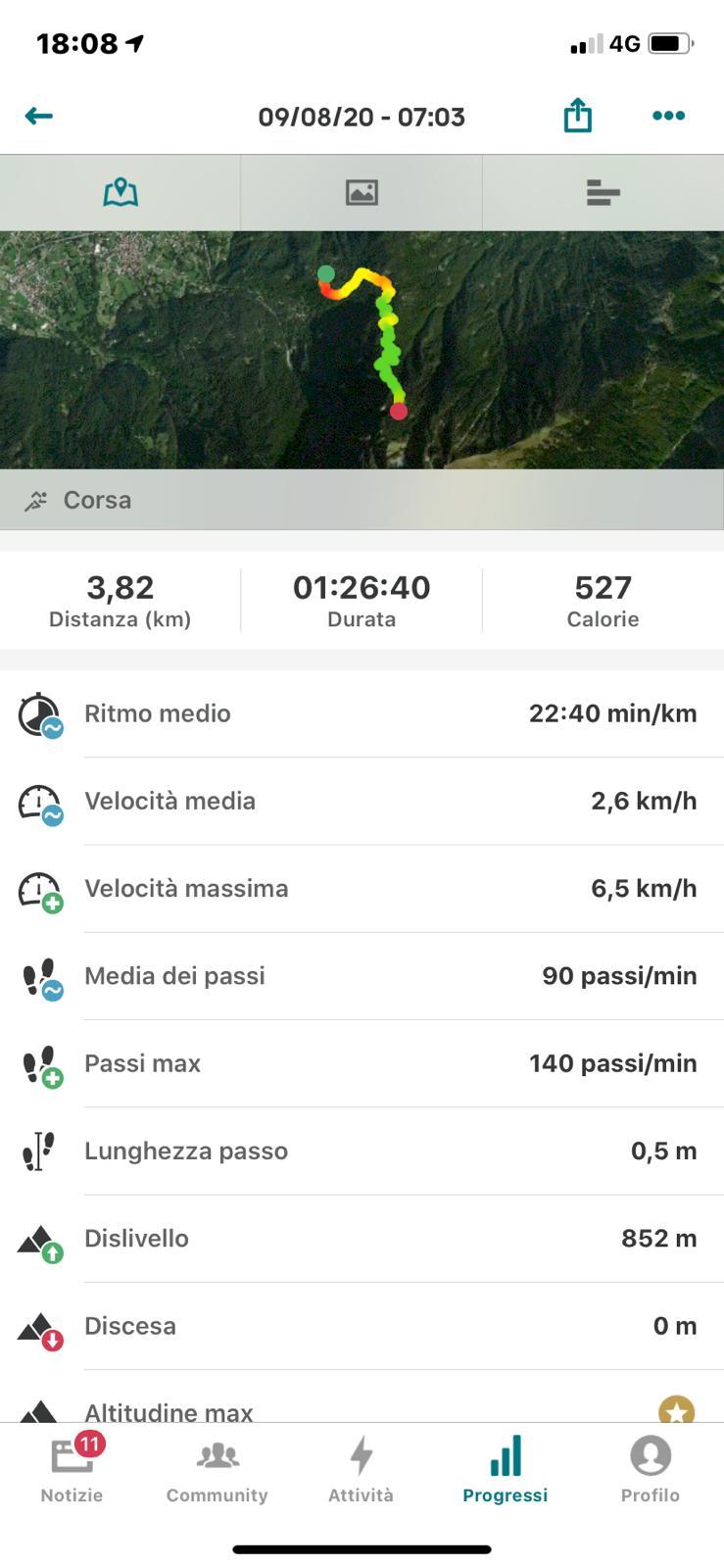
Task: Switch to the photos tab
Action: pos(362,192)
